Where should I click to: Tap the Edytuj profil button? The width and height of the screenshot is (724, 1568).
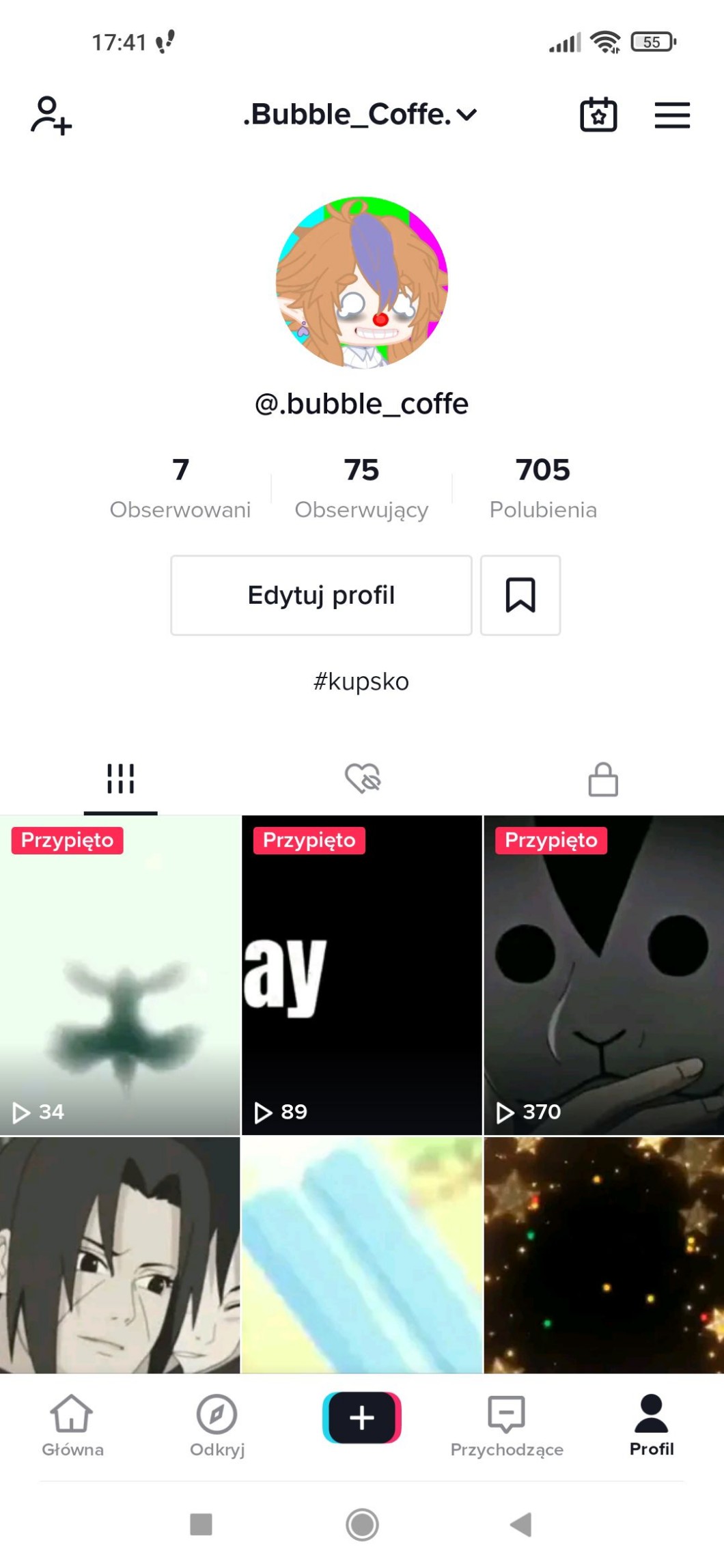(321, 595)
